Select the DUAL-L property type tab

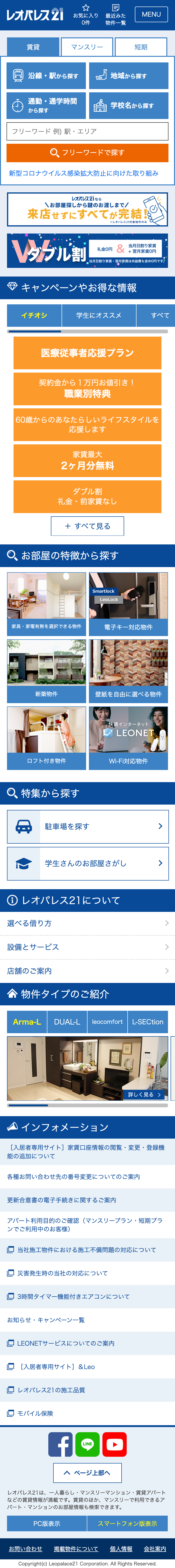pos(67,1022)
